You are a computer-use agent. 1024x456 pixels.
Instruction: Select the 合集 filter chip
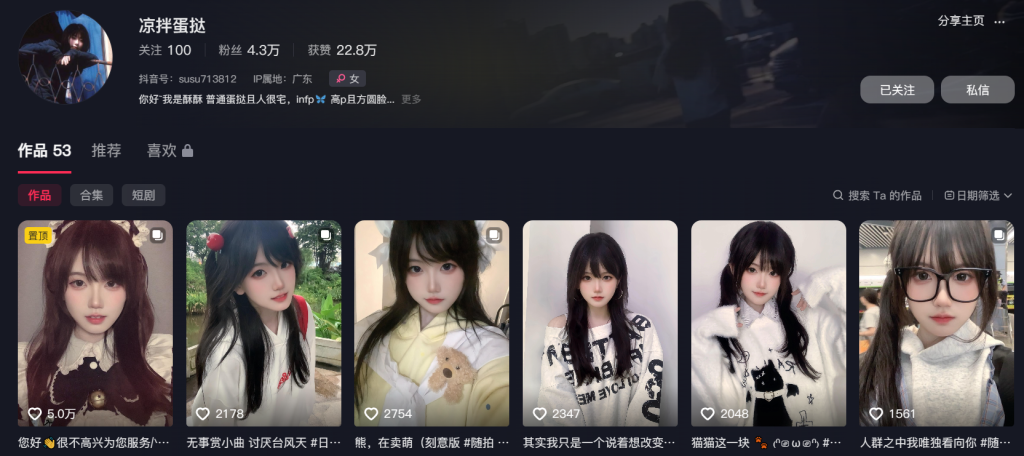(x=92, y=195)
